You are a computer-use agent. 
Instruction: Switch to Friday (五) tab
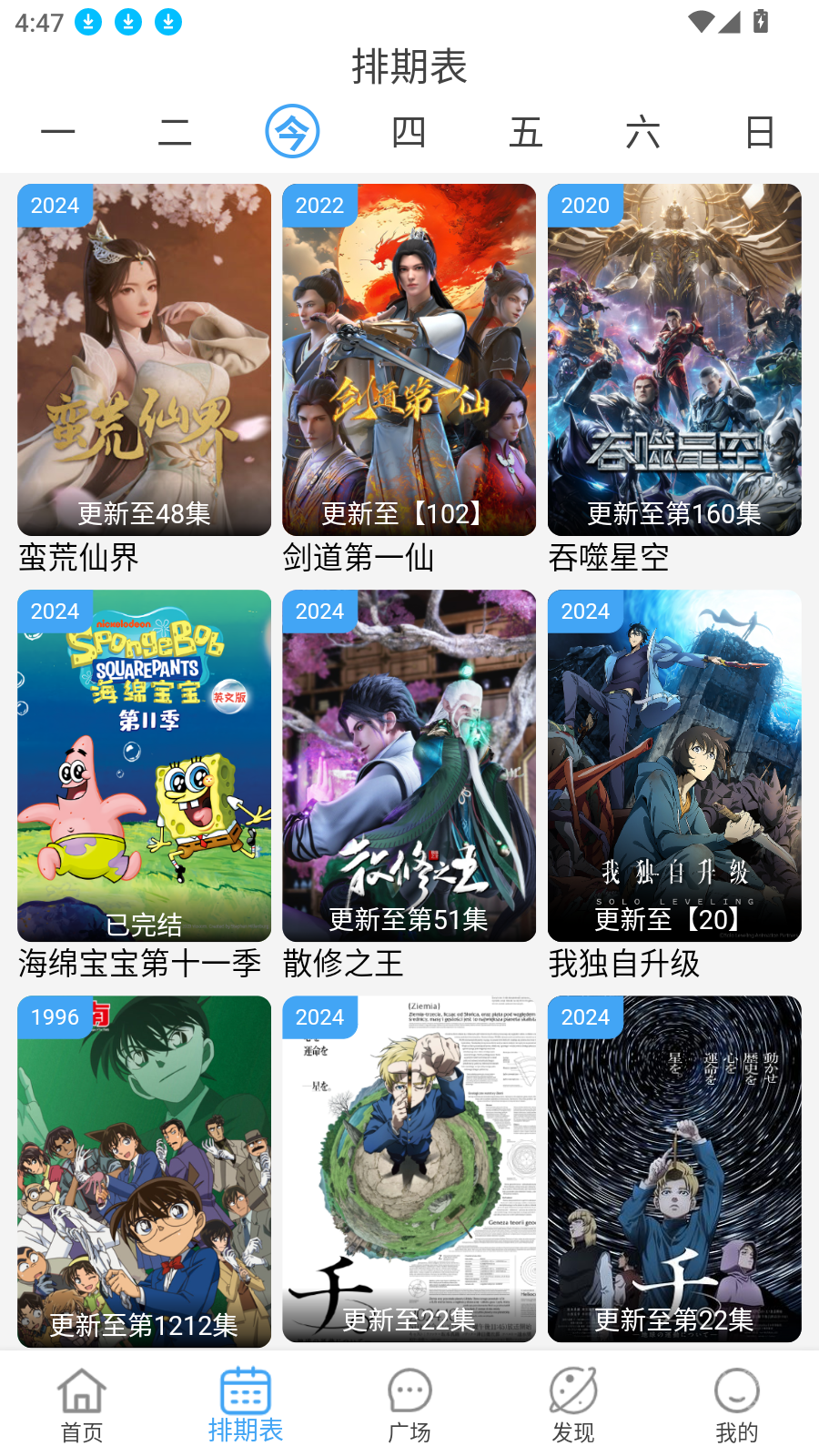526,132
